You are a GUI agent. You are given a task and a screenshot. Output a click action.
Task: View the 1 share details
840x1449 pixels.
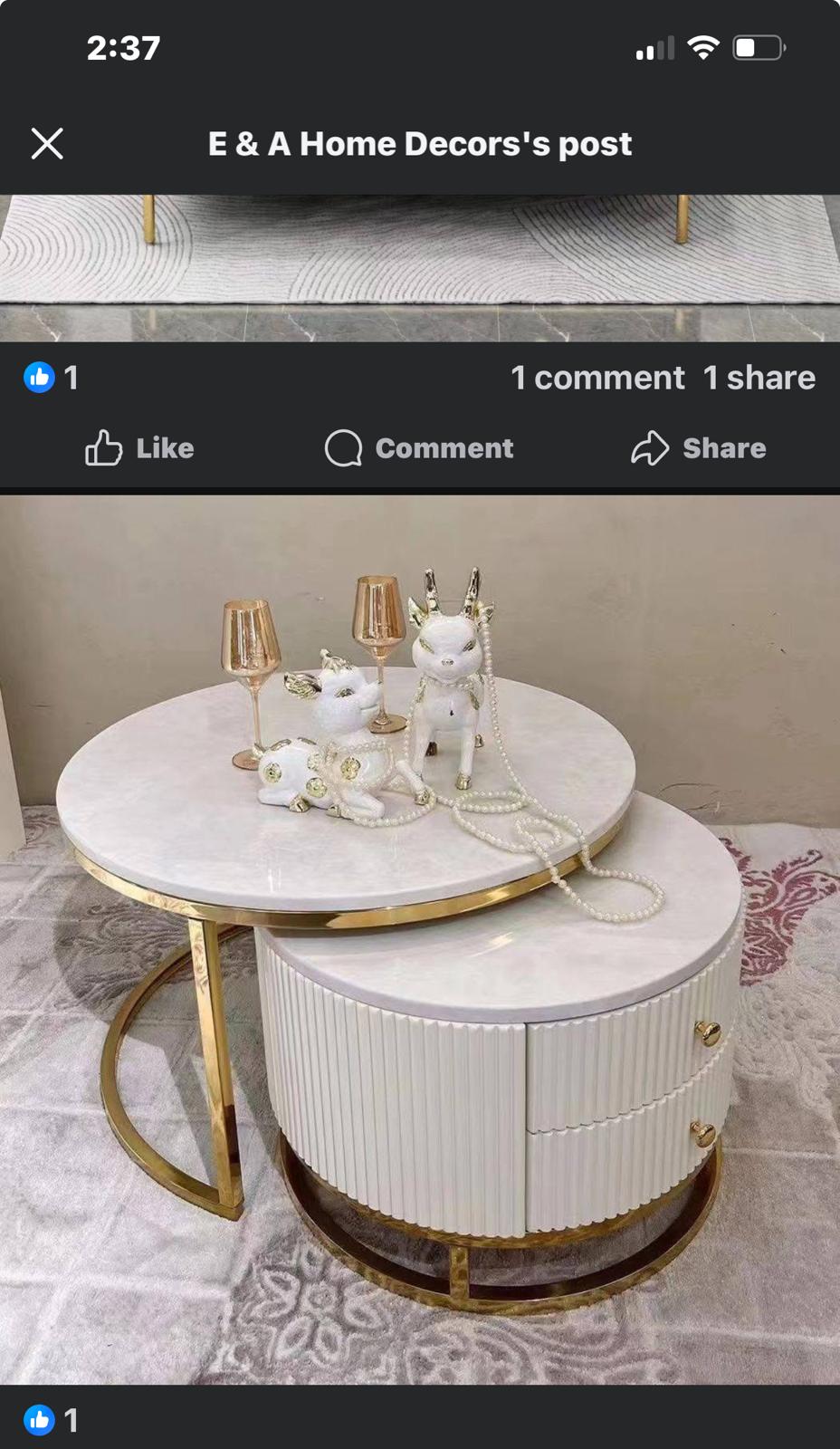click(x=759, y=378)
